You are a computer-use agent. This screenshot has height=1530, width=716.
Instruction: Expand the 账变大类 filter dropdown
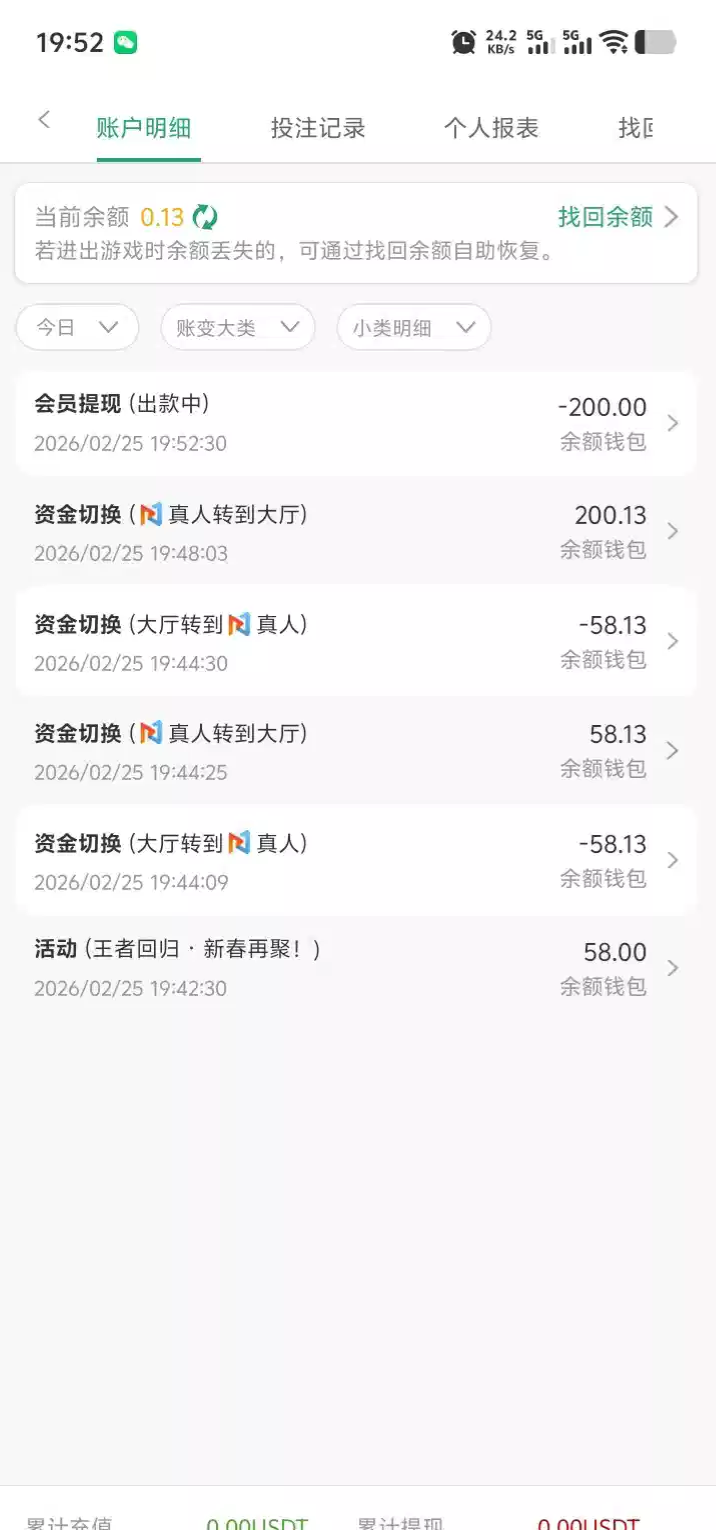[238, 327]
